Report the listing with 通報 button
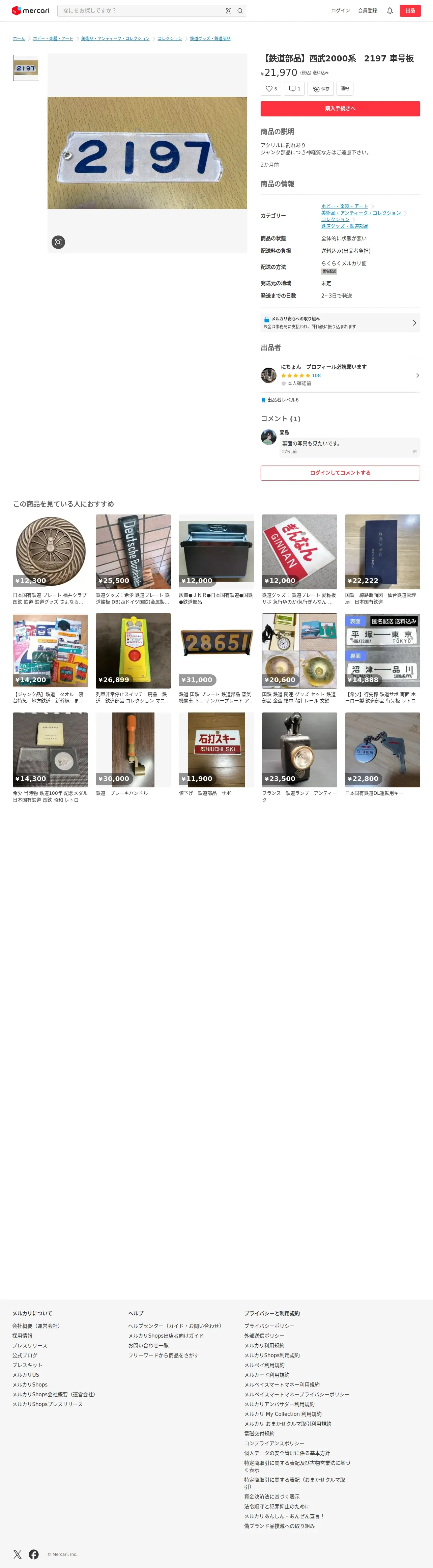Viewport: 433px width, 1568px height. 345,89
